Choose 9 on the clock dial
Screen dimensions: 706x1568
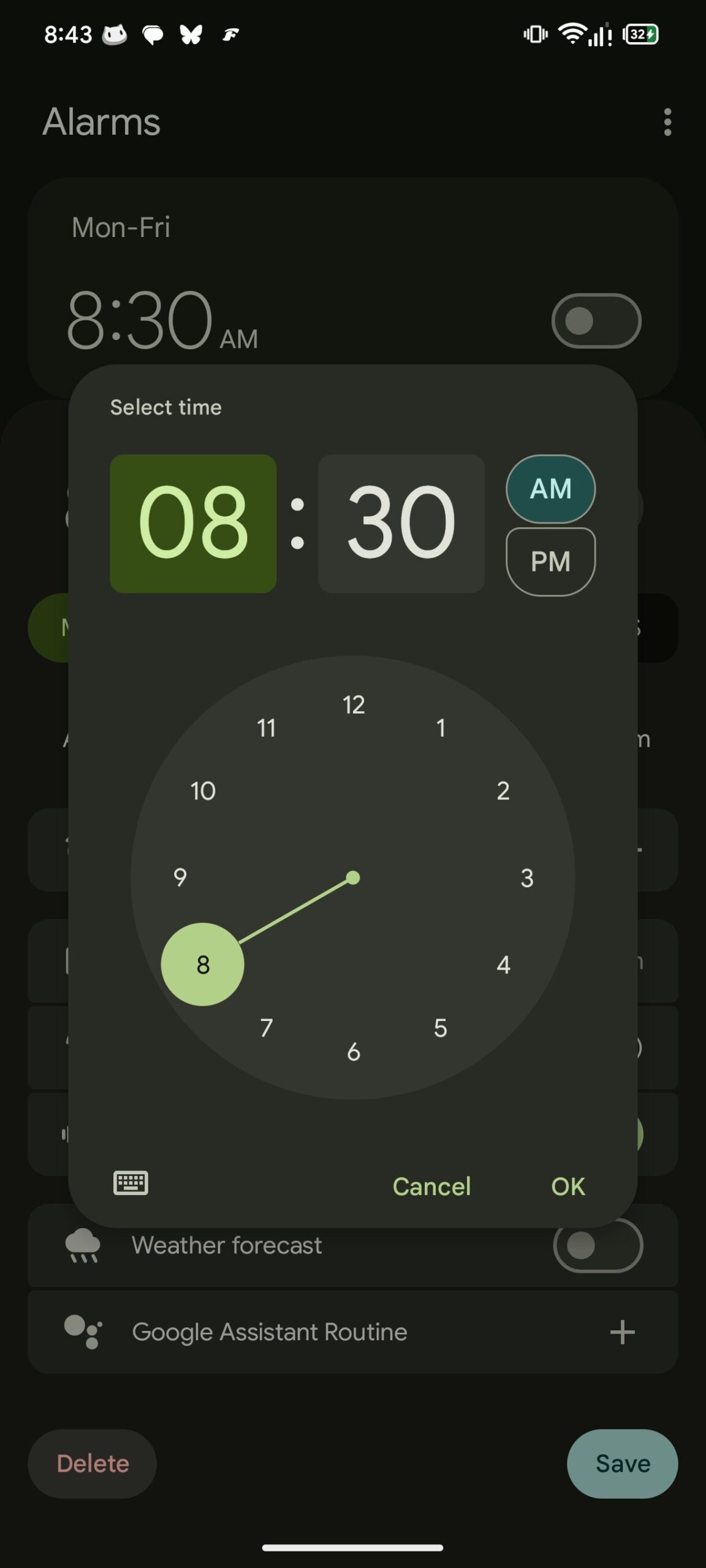click(180, 877)
